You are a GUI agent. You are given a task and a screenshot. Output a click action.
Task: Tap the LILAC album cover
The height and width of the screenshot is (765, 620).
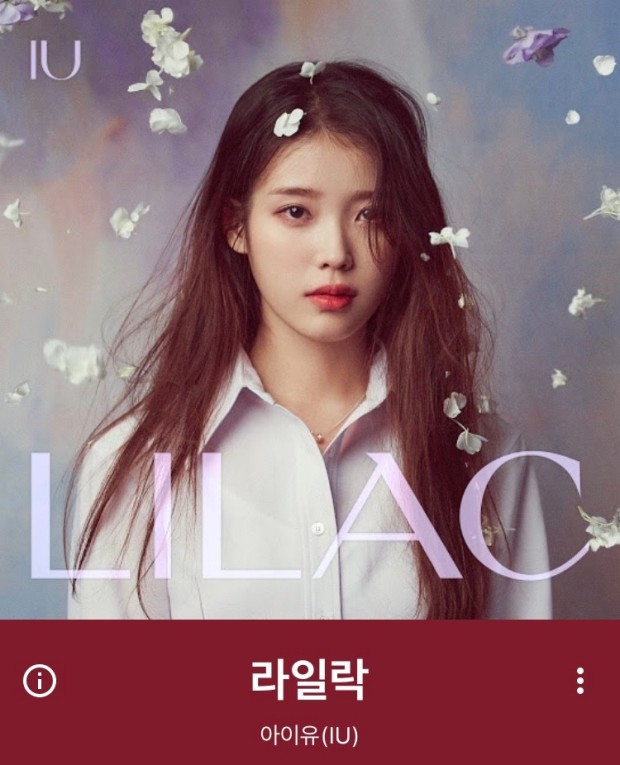pyautogui.click(x=310, y=310)
